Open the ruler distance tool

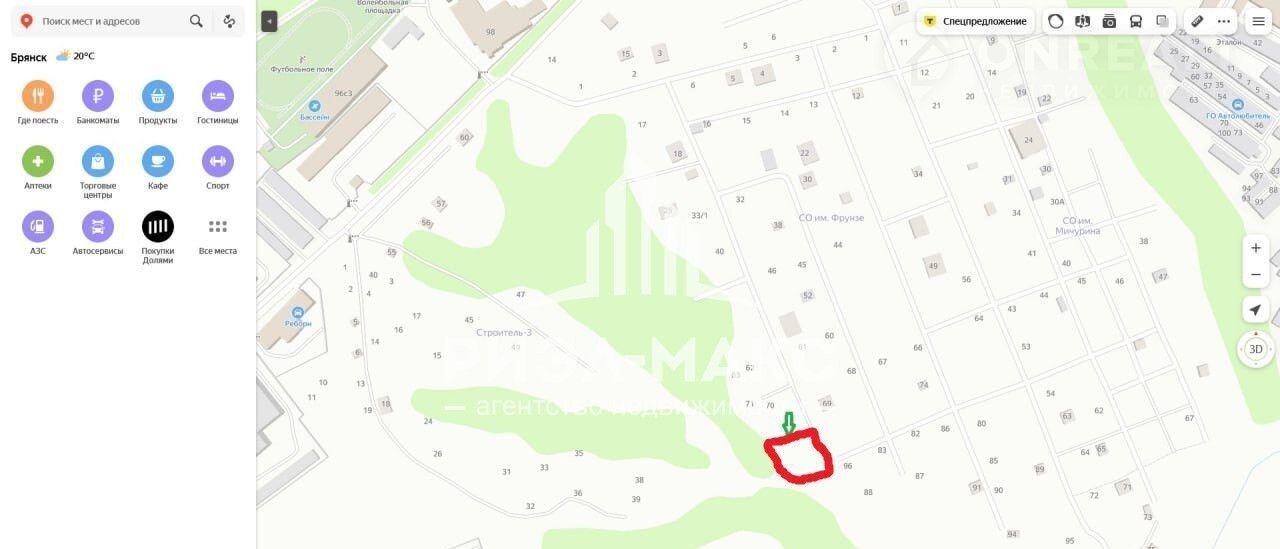tap(1197, 21)
